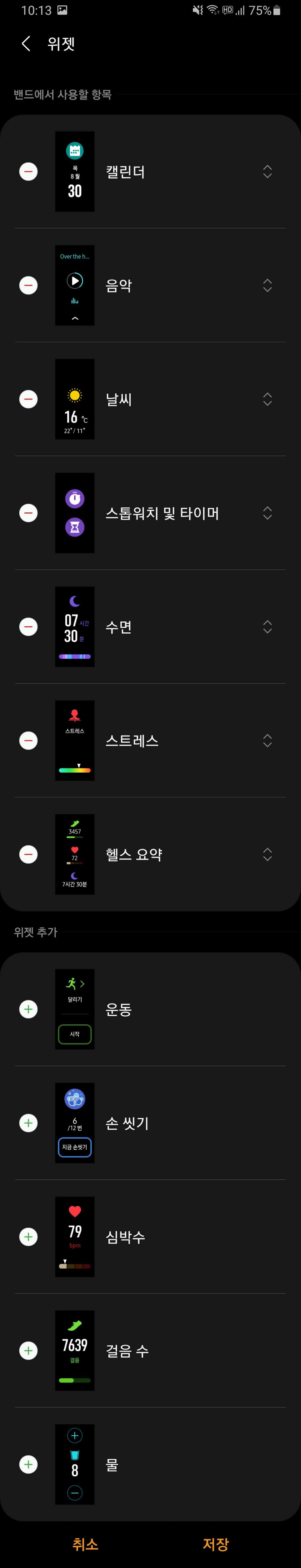This screenshot has width=301, height=1568.
Task: Add the 심박수 widget
Action: pos(28,1237)
